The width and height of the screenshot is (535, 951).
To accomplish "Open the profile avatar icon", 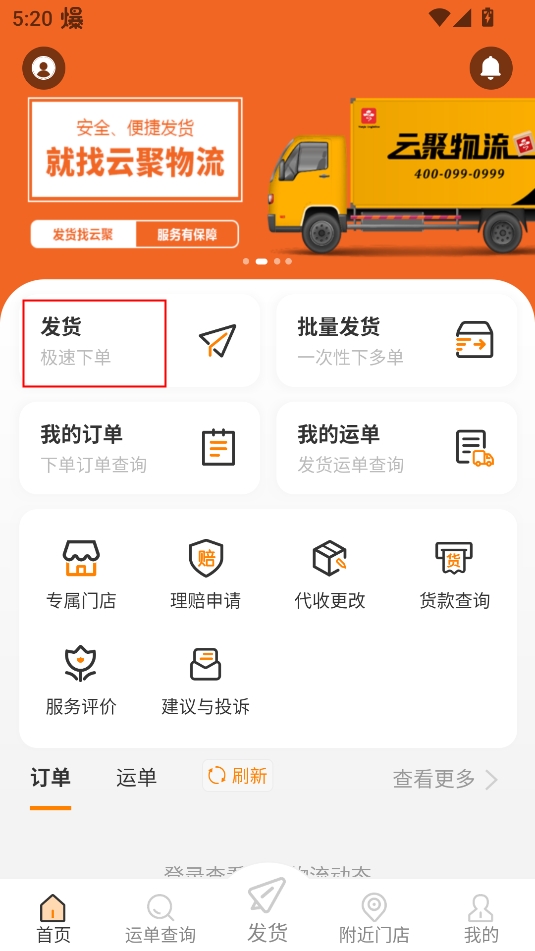I will [44, 68].
